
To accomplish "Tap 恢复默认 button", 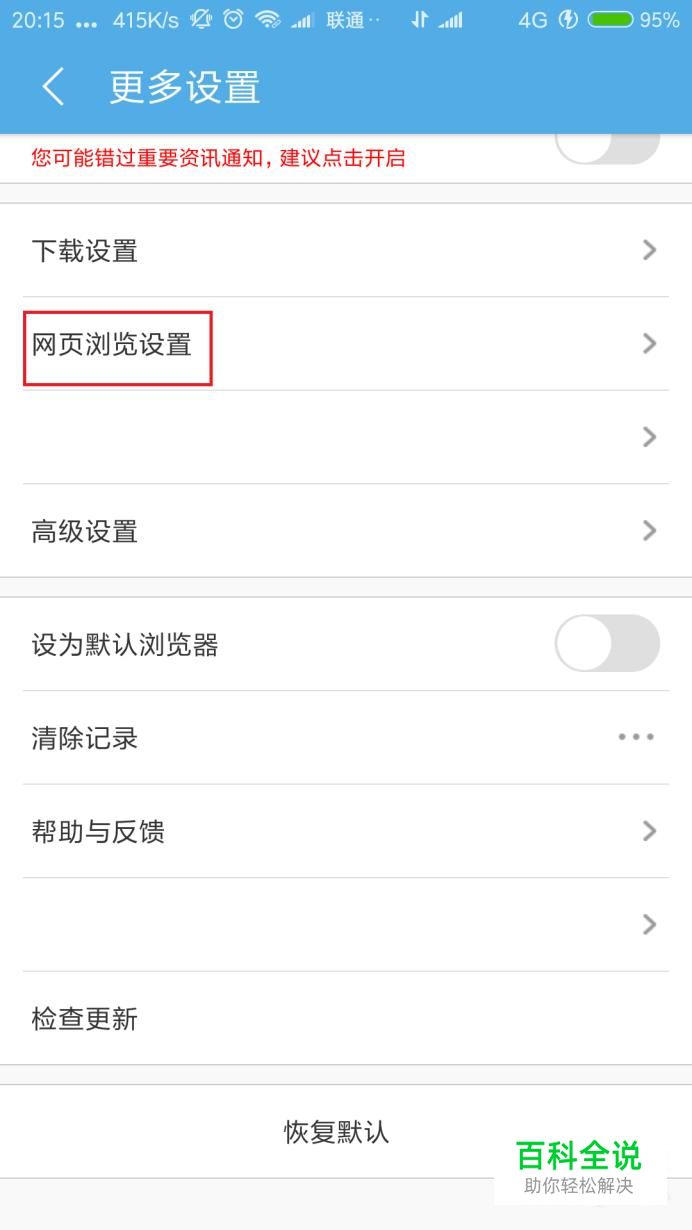I will pos(336,1132).
